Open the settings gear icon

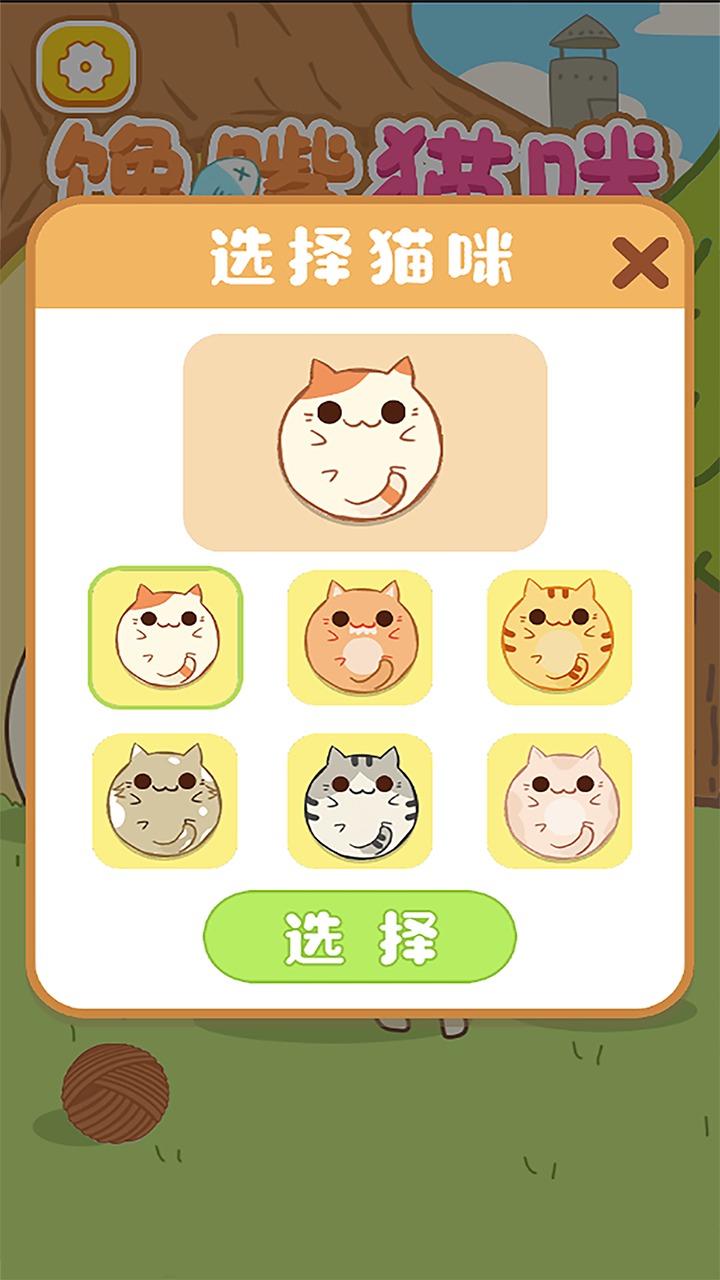click(85, 66)
